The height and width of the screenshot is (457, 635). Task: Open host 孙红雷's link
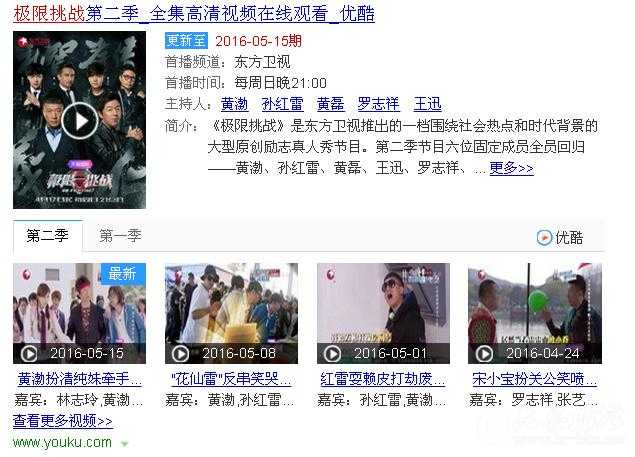[282, 104]
